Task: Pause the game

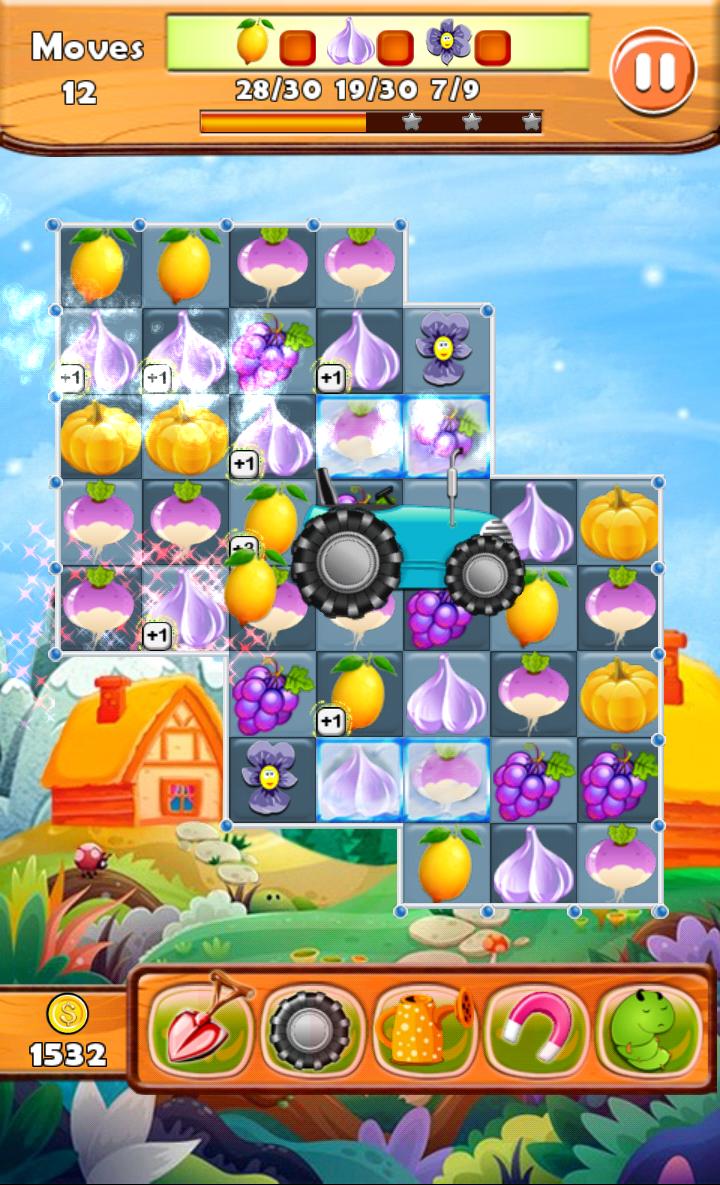Action: tap(653, 70)
